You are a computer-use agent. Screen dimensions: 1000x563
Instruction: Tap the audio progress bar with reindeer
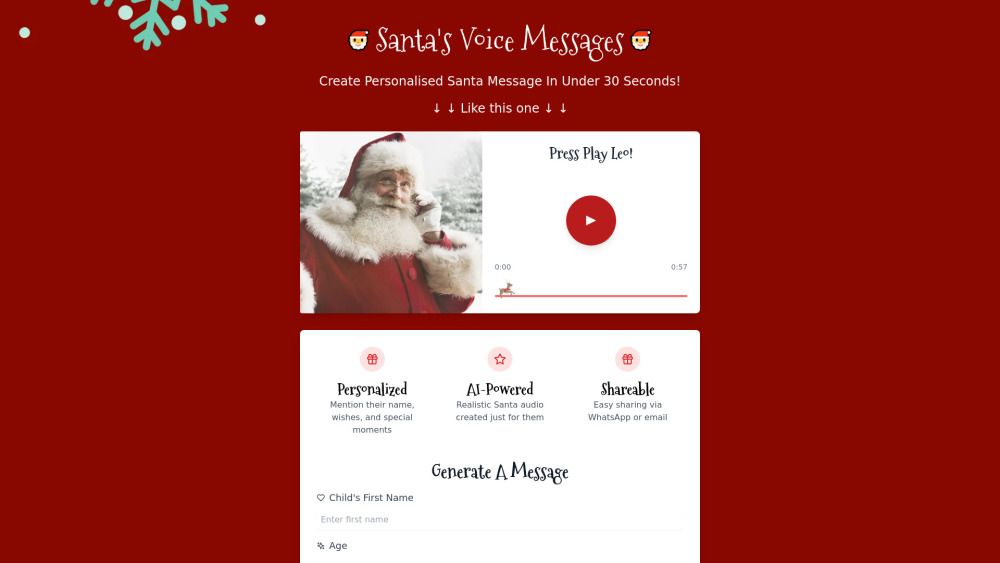(591, 295)
